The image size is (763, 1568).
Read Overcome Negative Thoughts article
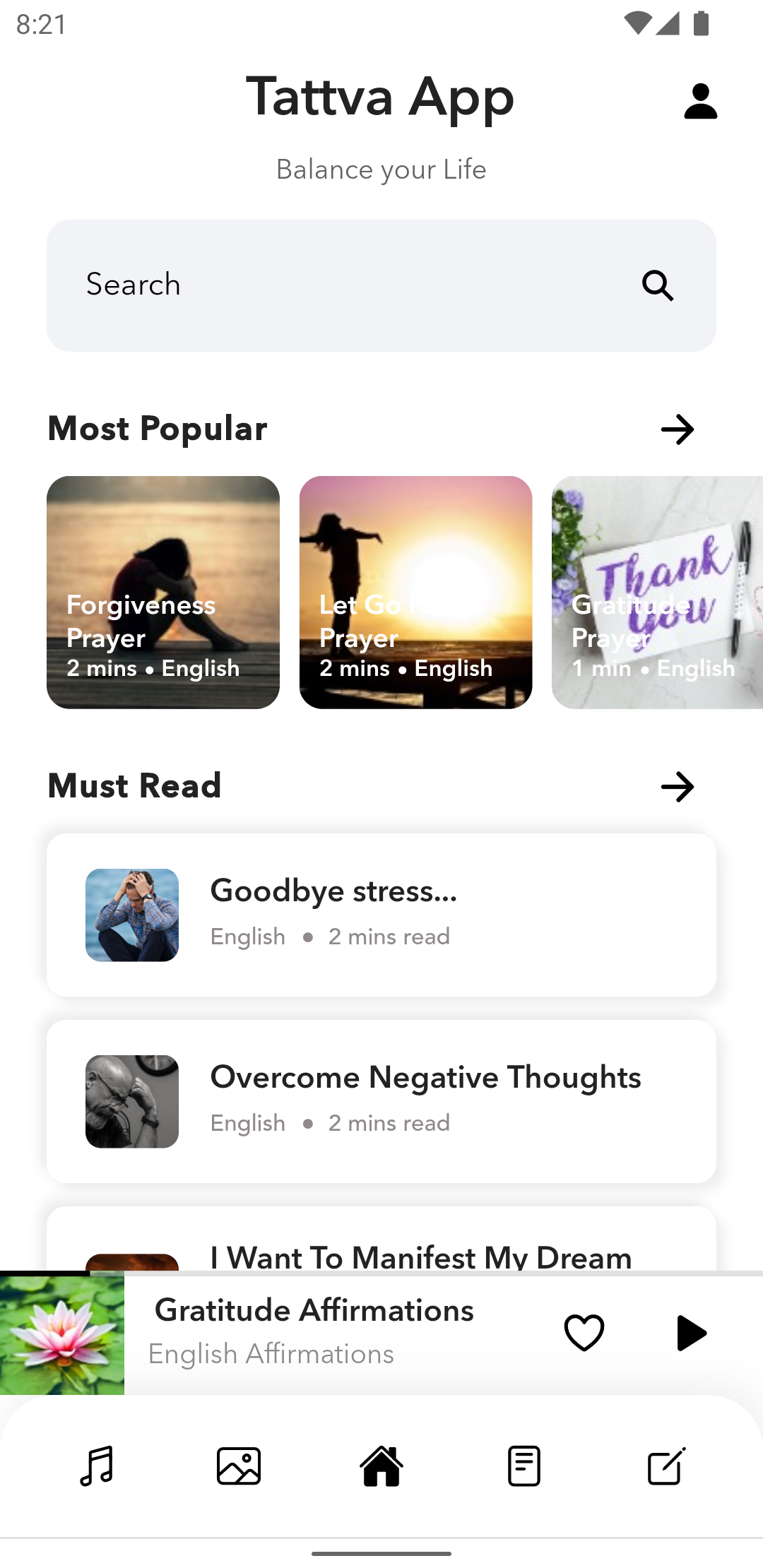(x=381, y=1101)
